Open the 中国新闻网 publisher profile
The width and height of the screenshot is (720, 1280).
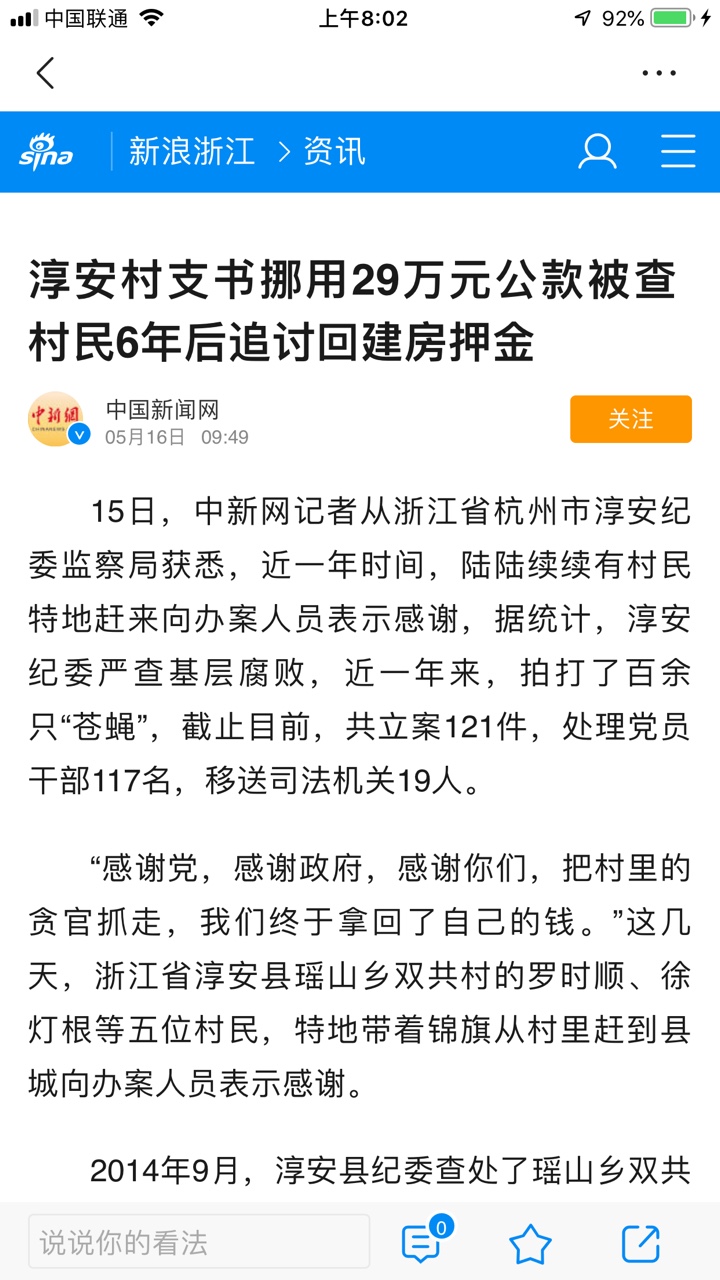pyautogui.click(x=162, y=410)
